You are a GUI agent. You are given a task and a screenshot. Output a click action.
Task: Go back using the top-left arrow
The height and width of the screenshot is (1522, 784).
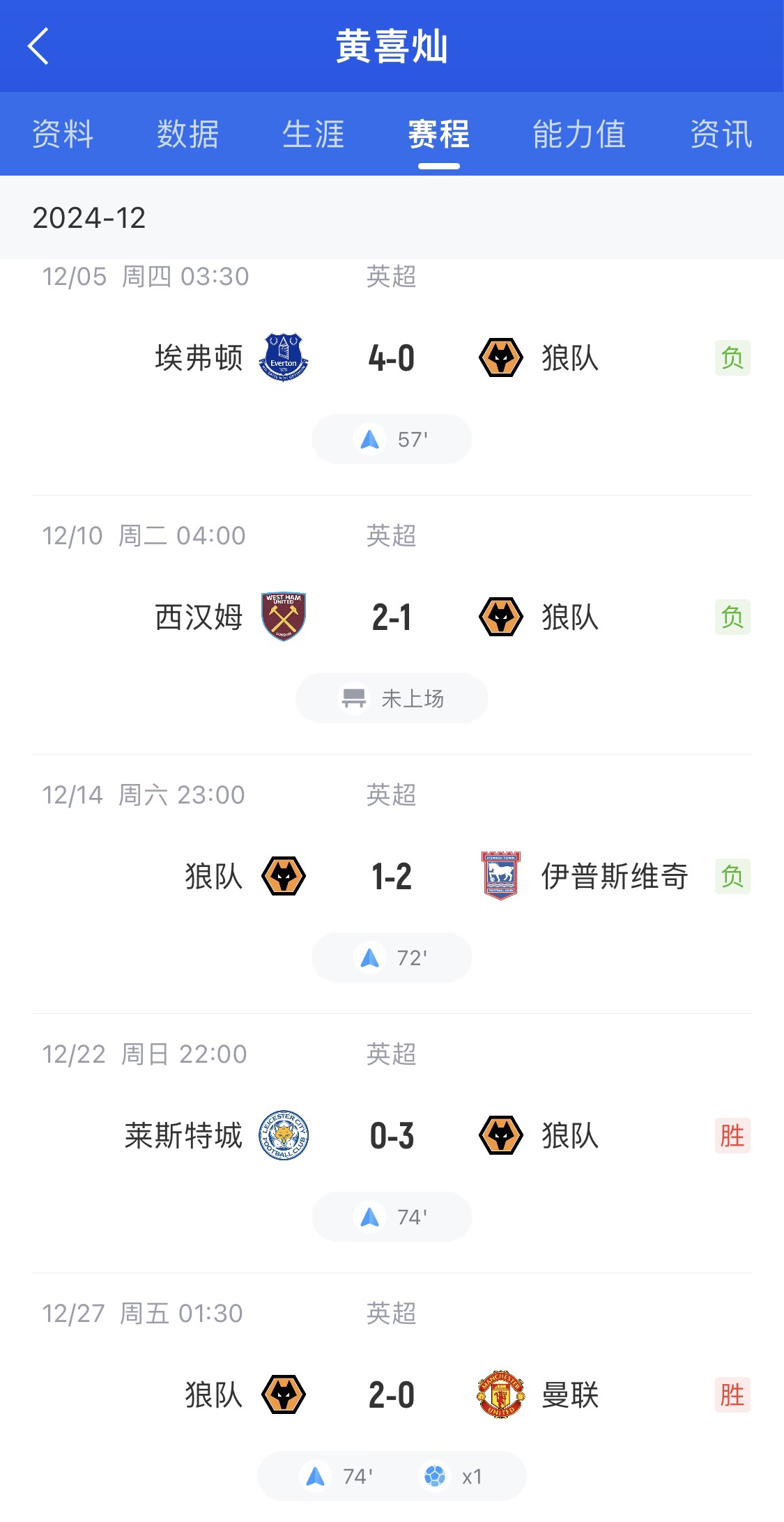[38, 47]
